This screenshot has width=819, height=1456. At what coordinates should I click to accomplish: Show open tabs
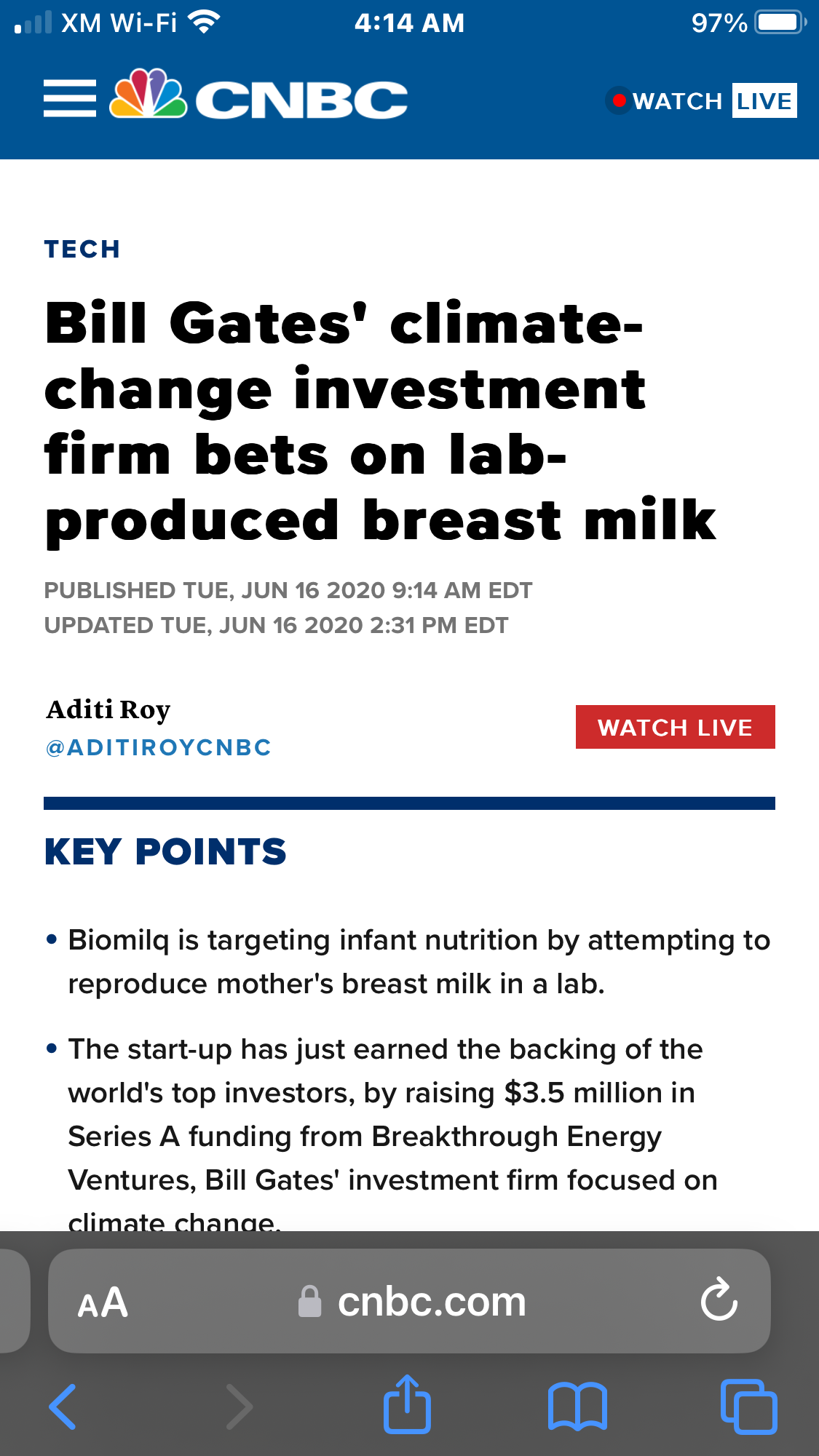(x=748, y=1407)
